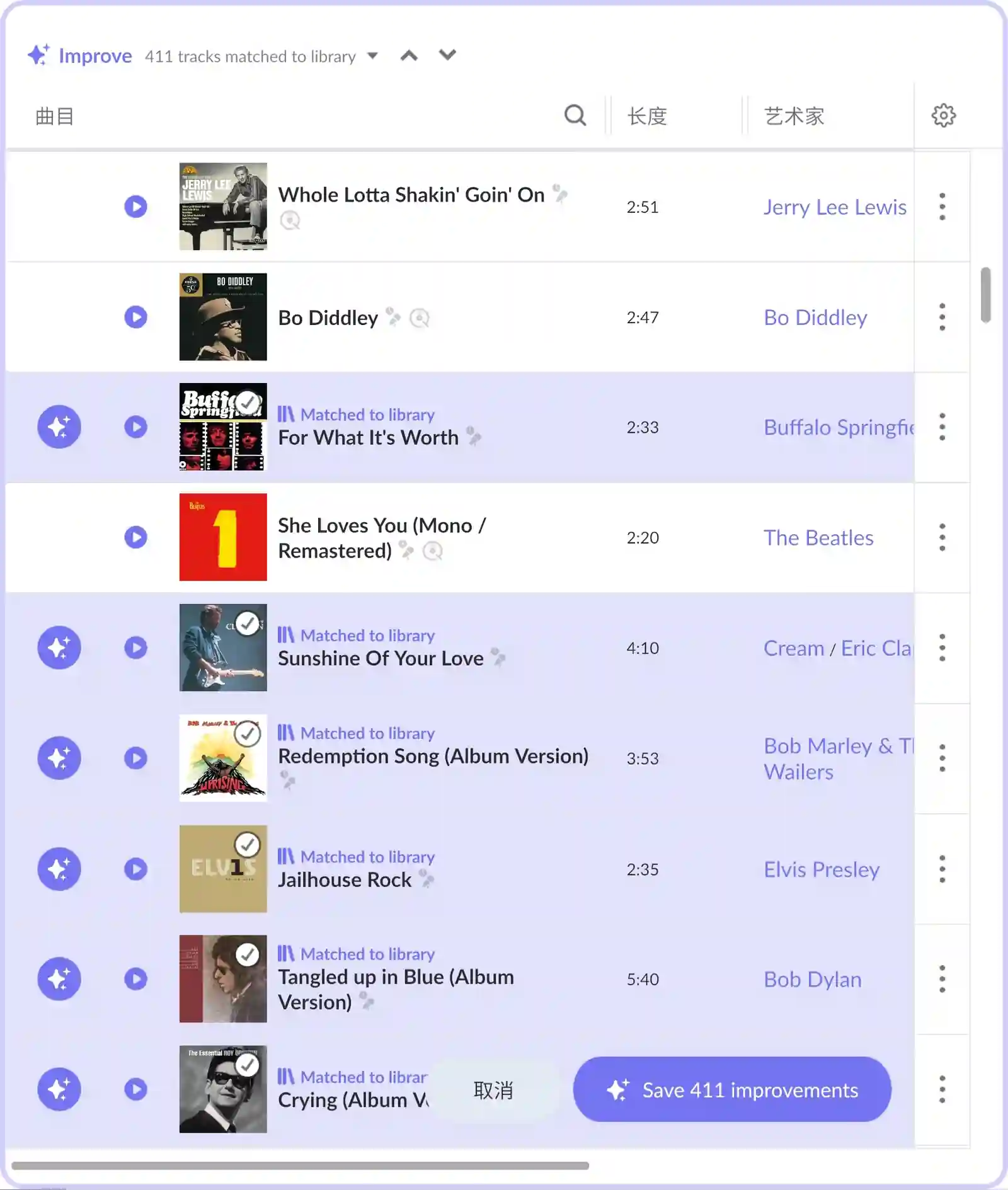Open The Beatles artist link
The height and width of the screenshot is (1190, 1008).
click(818, 537)
